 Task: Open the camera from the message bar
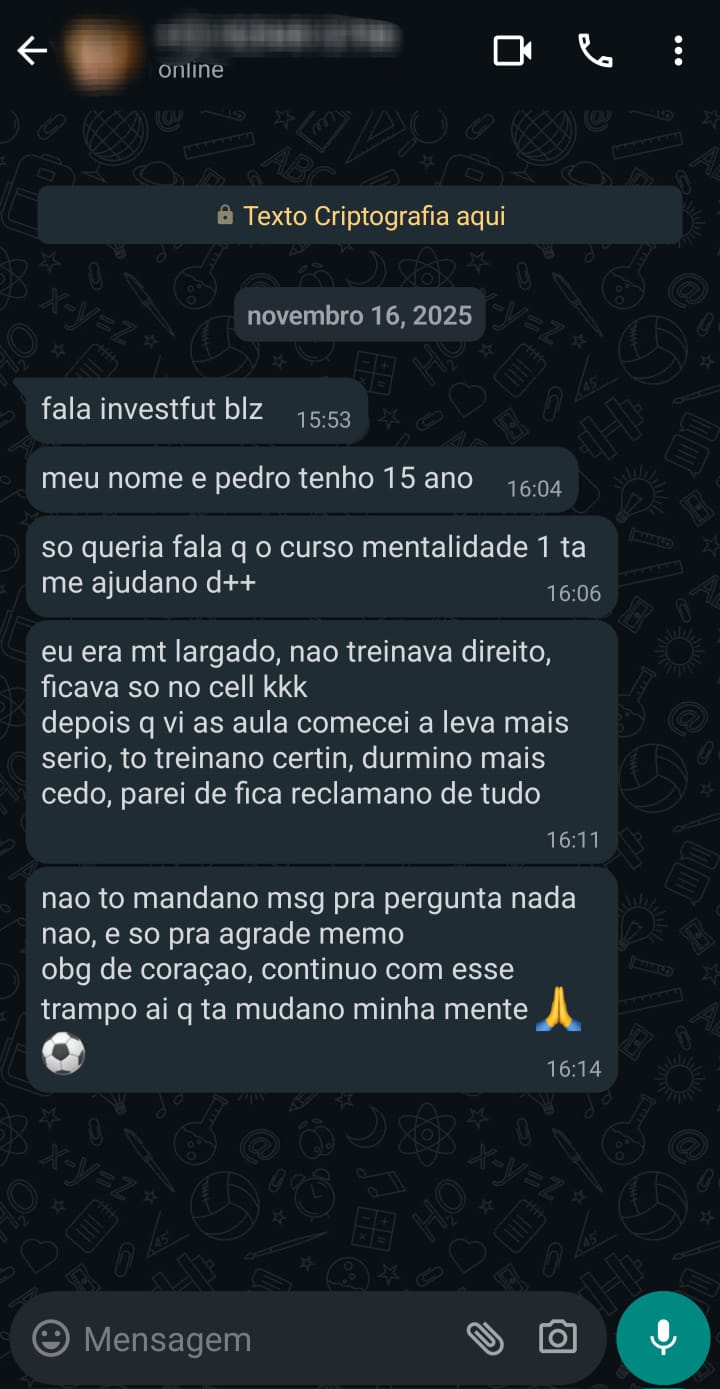click(557, 1338)
